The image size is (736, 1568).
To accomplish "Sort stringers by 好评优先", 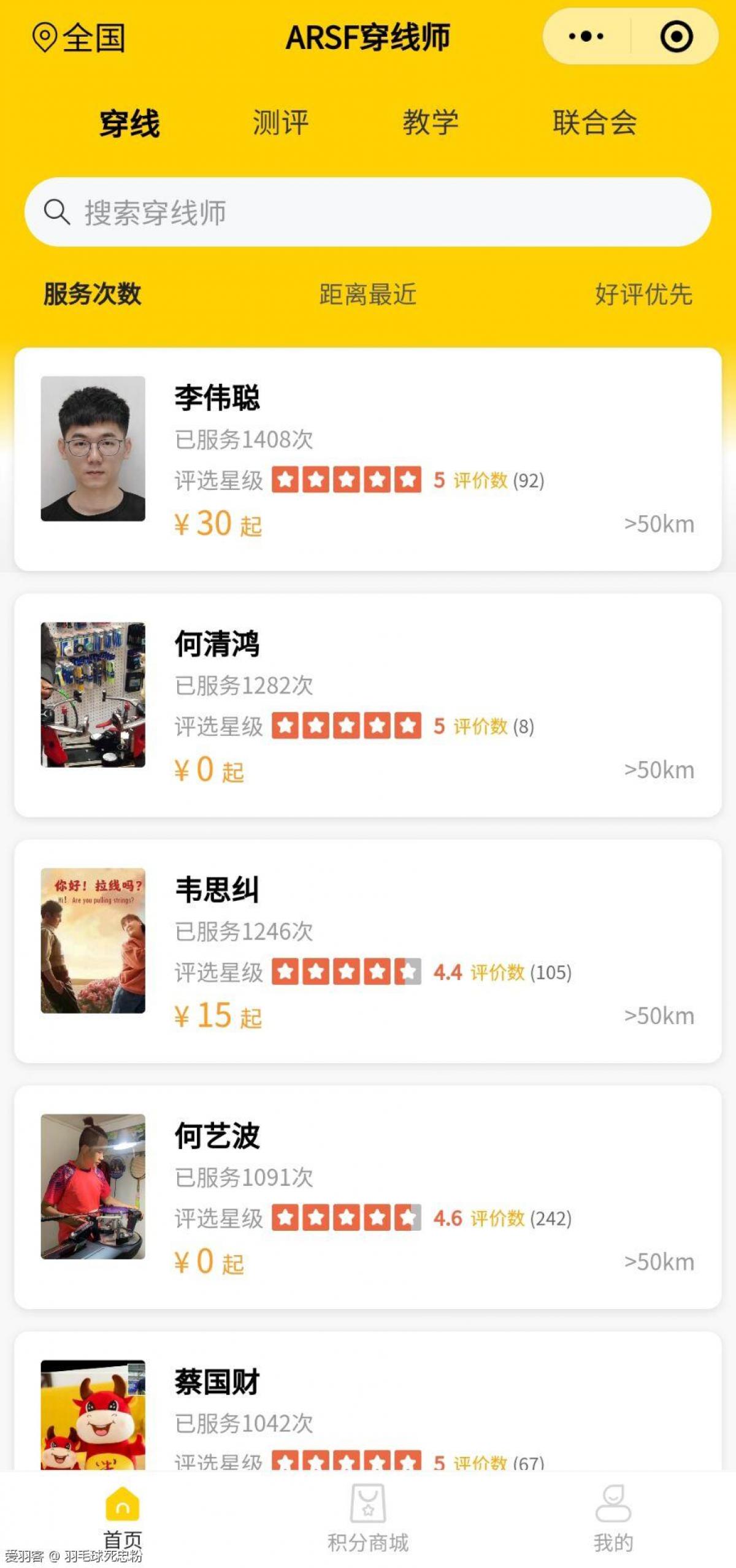I will (x=643, y=294).
